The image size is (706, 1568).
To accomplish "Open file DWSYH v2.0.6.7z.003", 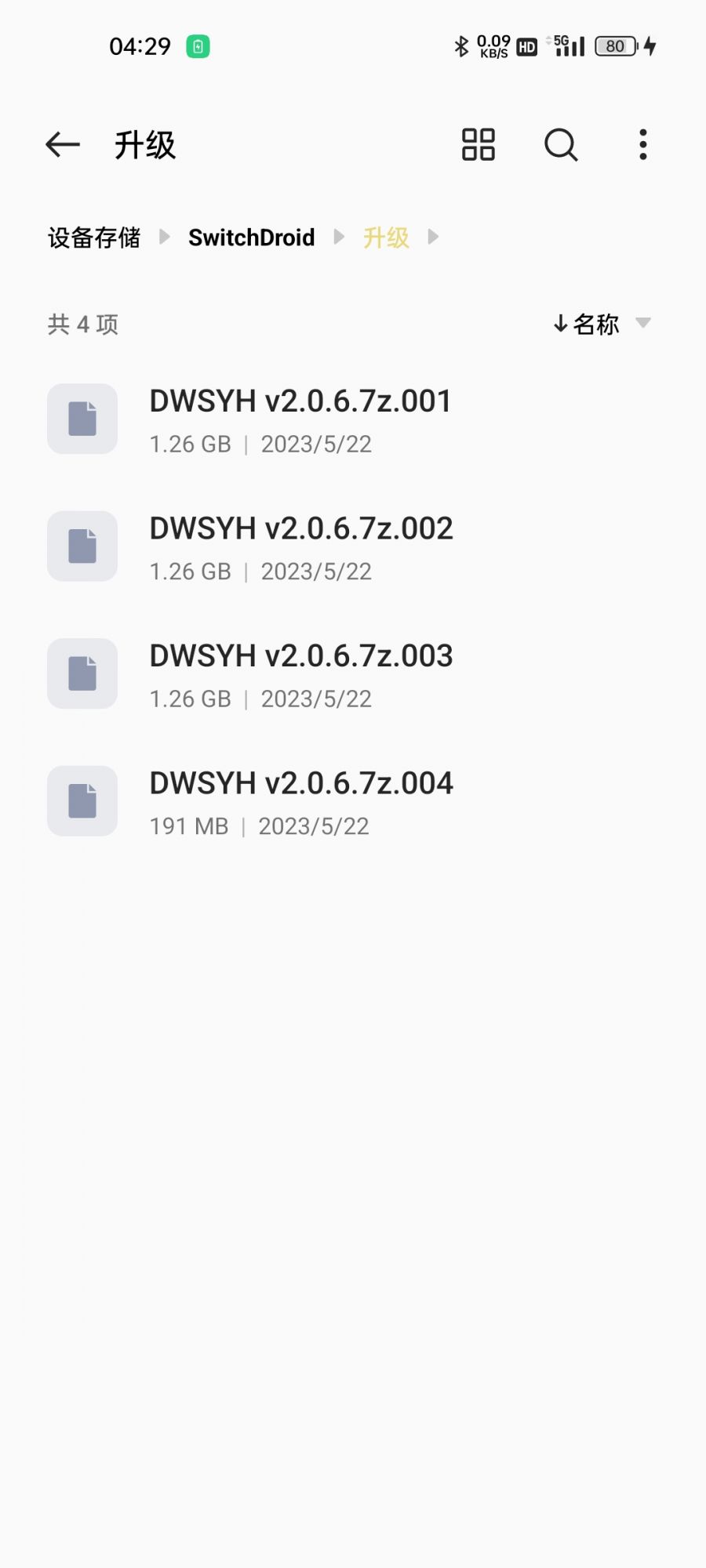I will click(x=353, y=674).
